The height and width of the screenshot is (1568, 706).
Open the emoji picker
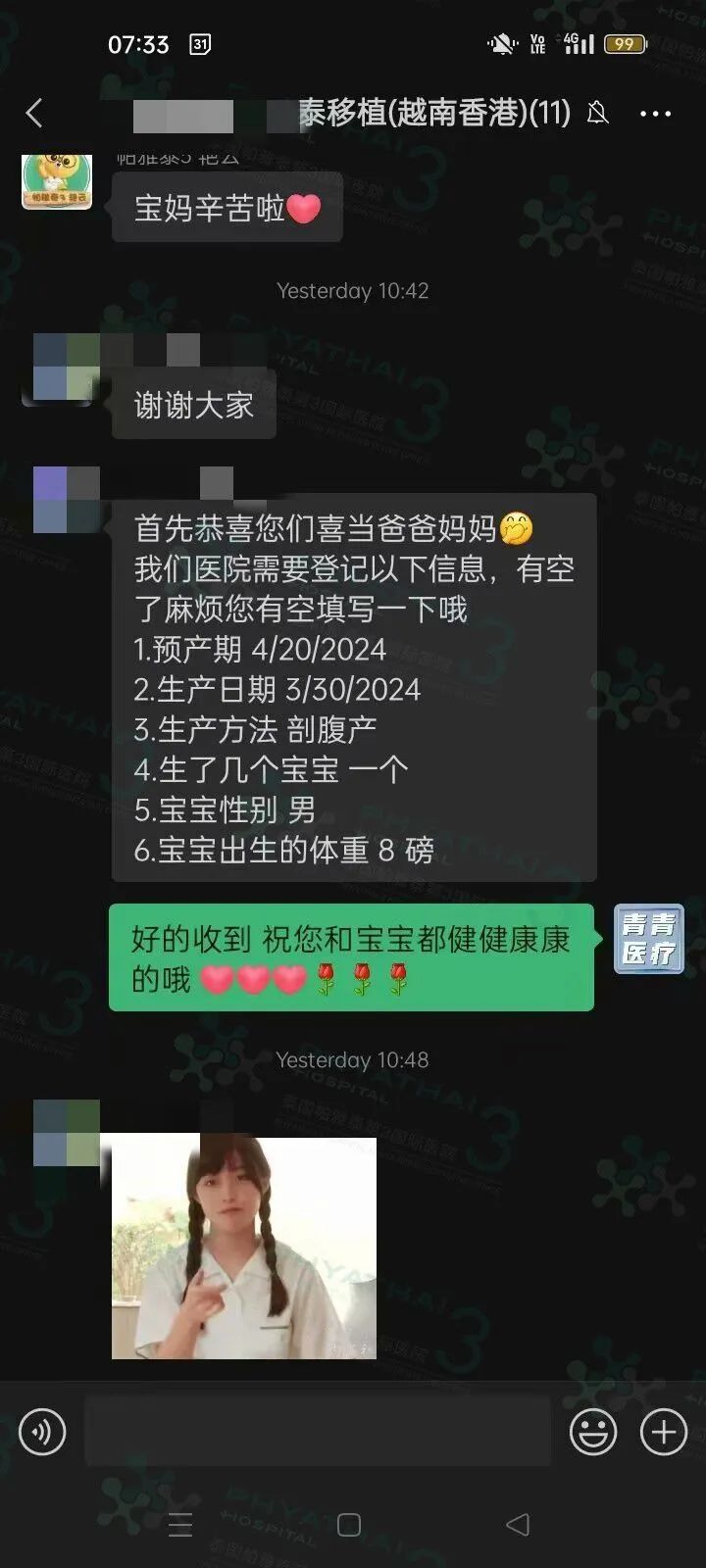(593, 1432)
